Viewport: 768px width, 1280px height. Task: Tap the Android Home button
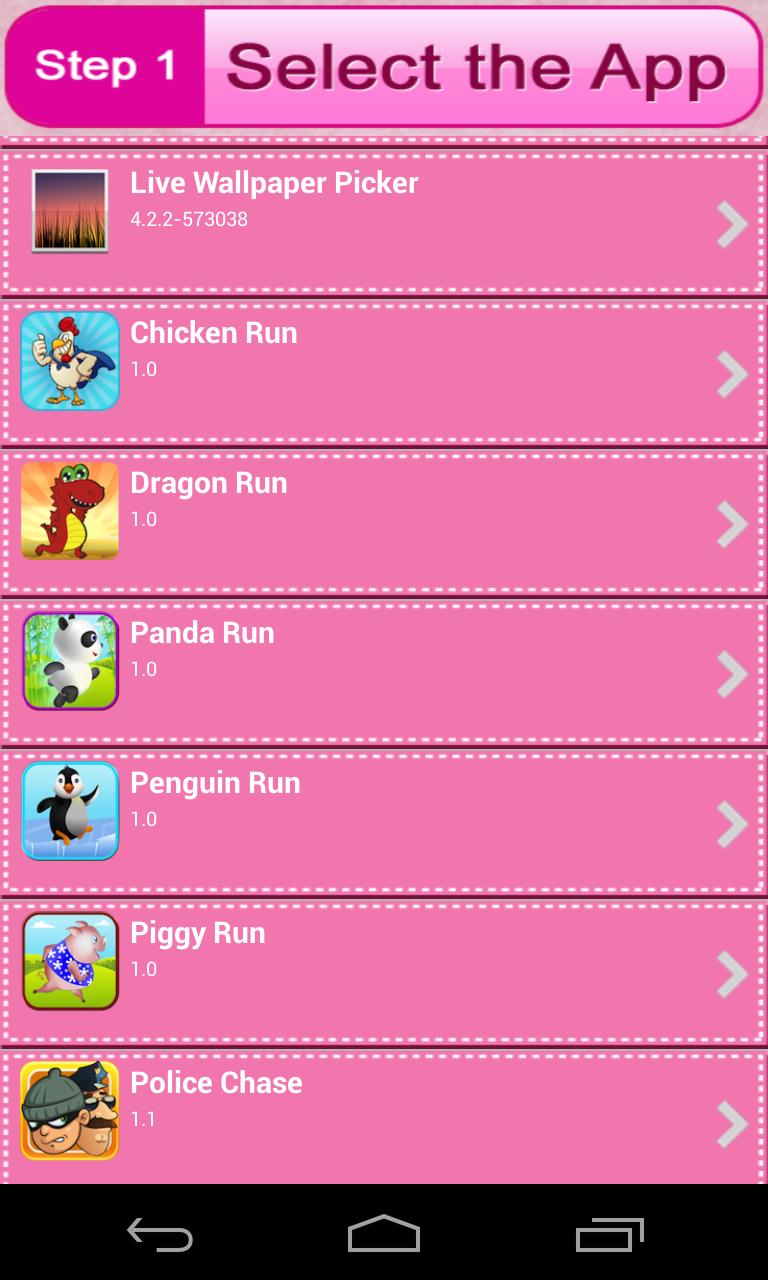(383, 1236)
